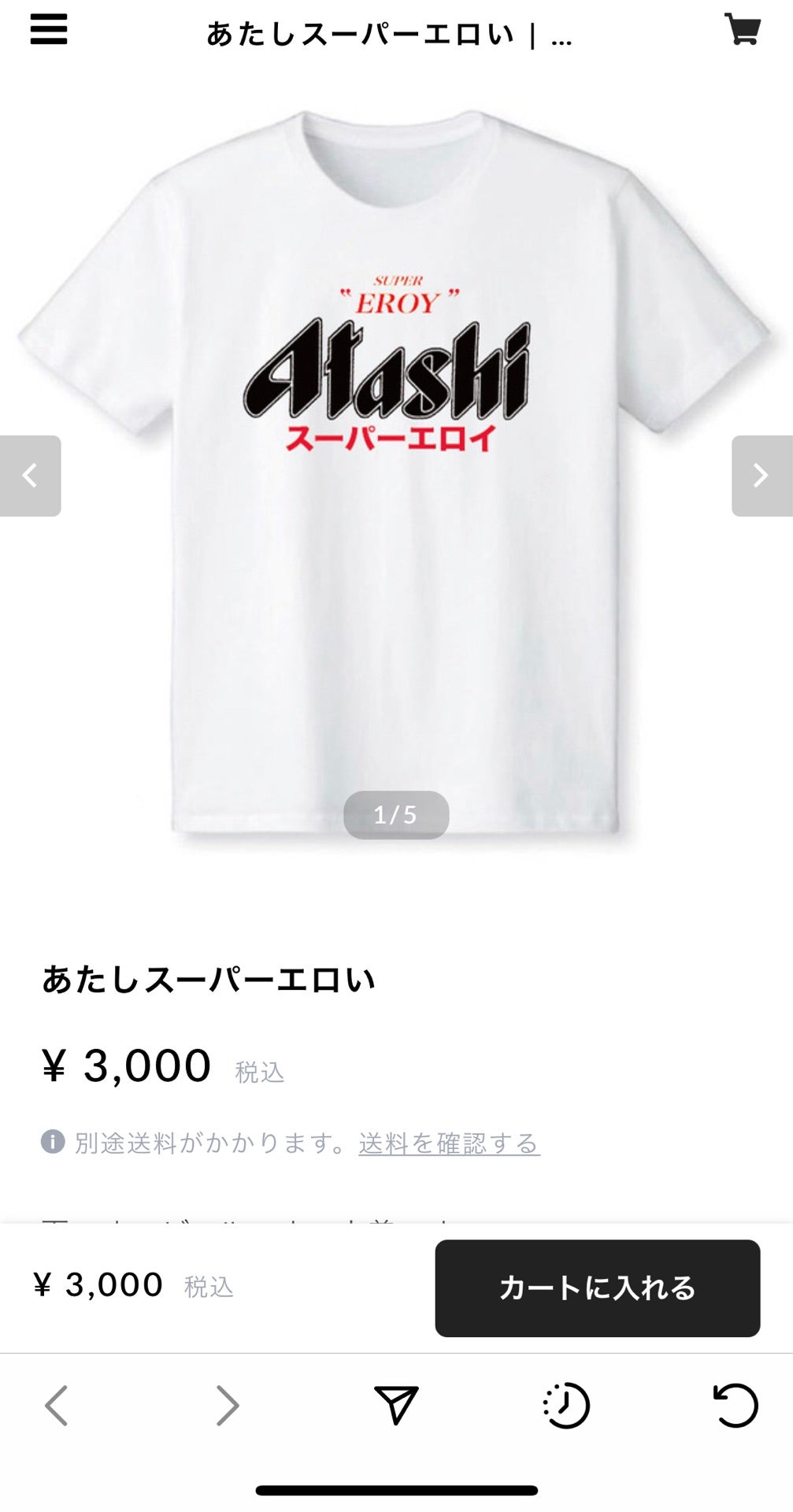The height and width of the screenshot is (1512, 793).
Task: Show the next product image
Action: [762, 476]
